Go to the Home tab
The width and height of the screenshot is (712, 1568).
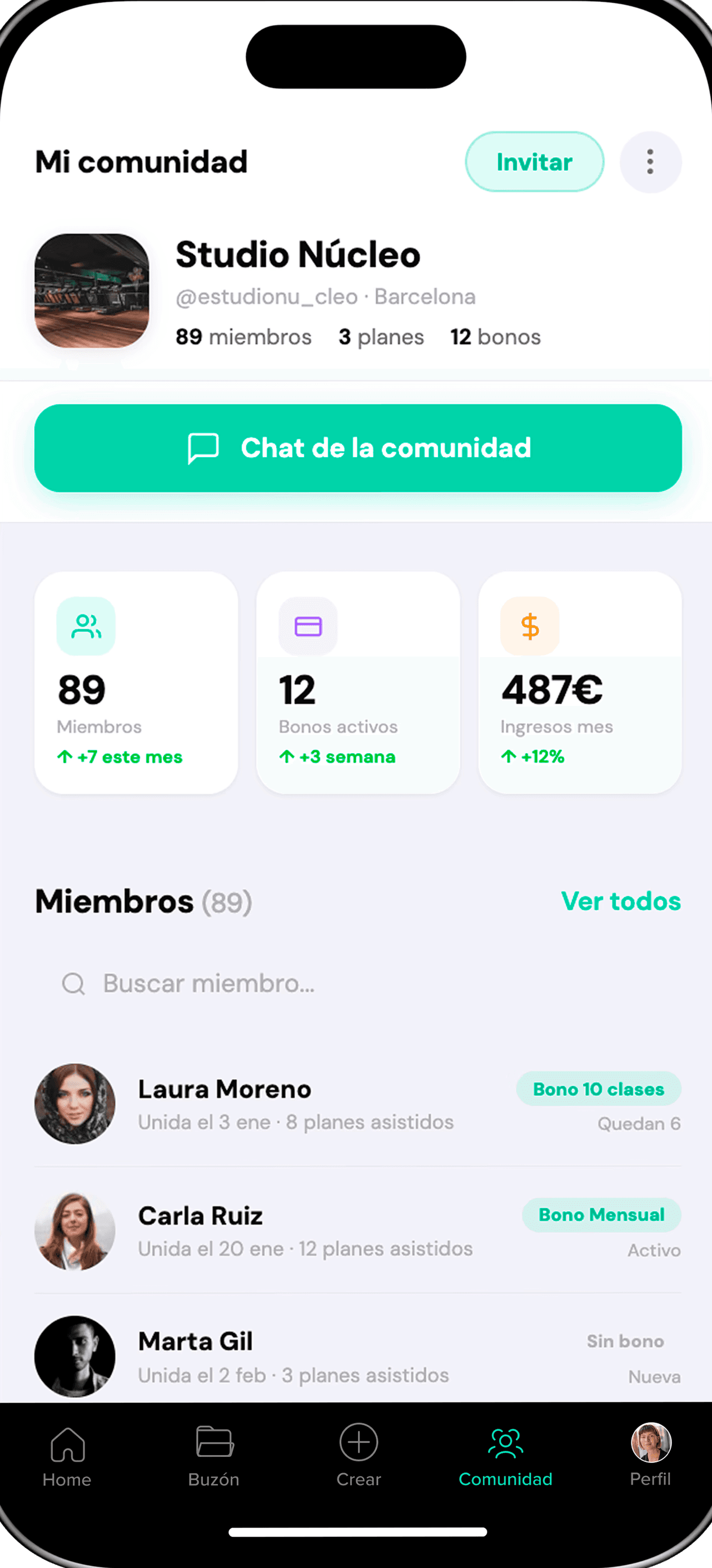pos(67,1455)
